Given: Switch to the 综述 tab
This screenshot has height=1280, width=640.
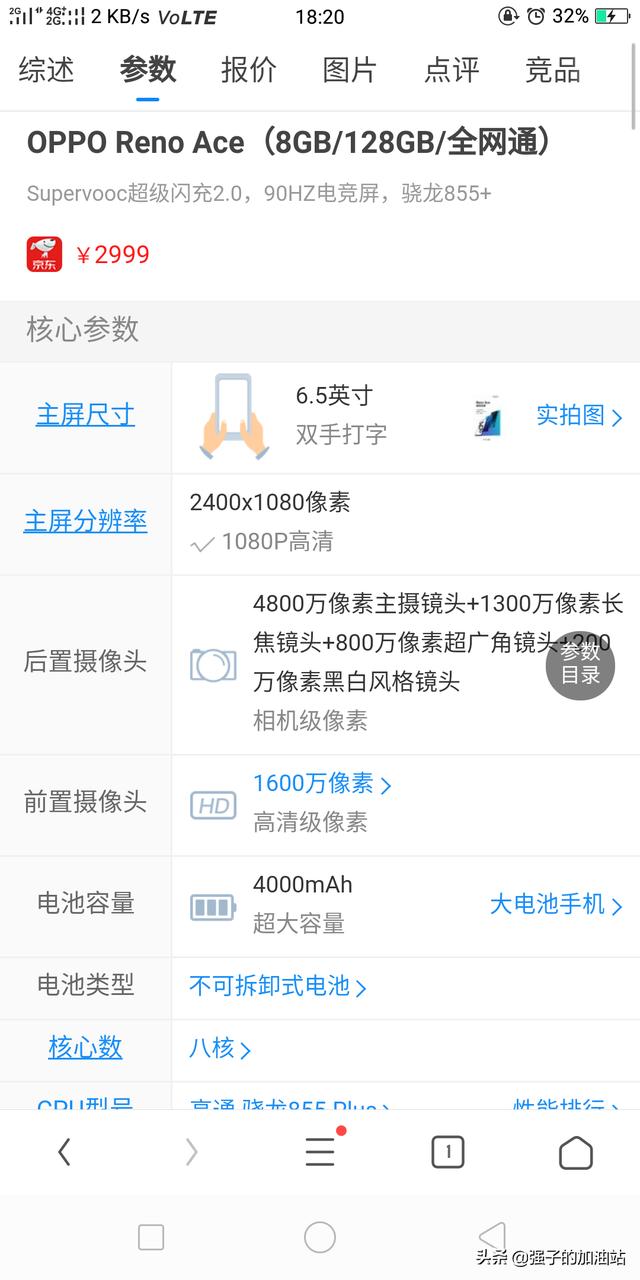Looking at the screenshot, I should [47, 70].
